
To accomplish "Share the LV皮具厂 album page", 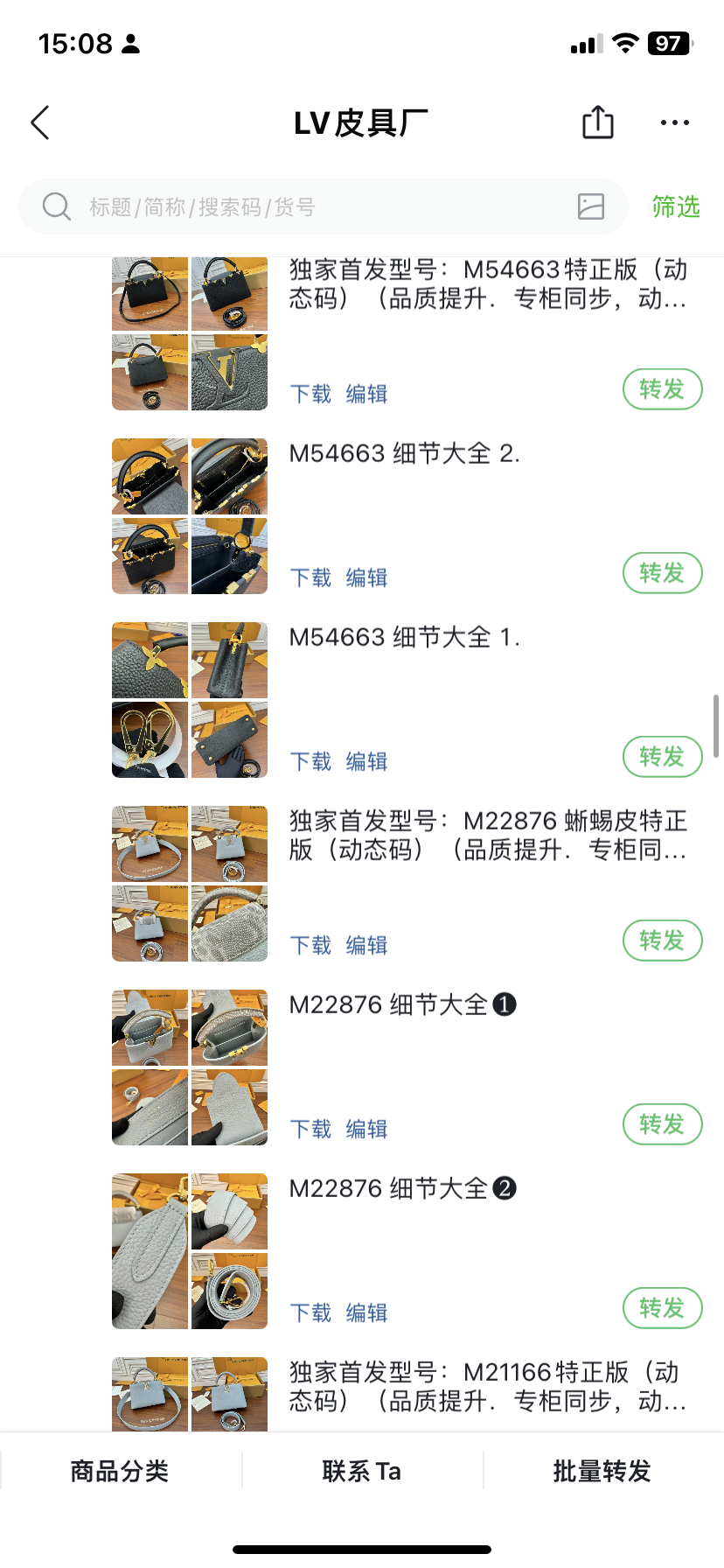I will click(x=598, y=122).
